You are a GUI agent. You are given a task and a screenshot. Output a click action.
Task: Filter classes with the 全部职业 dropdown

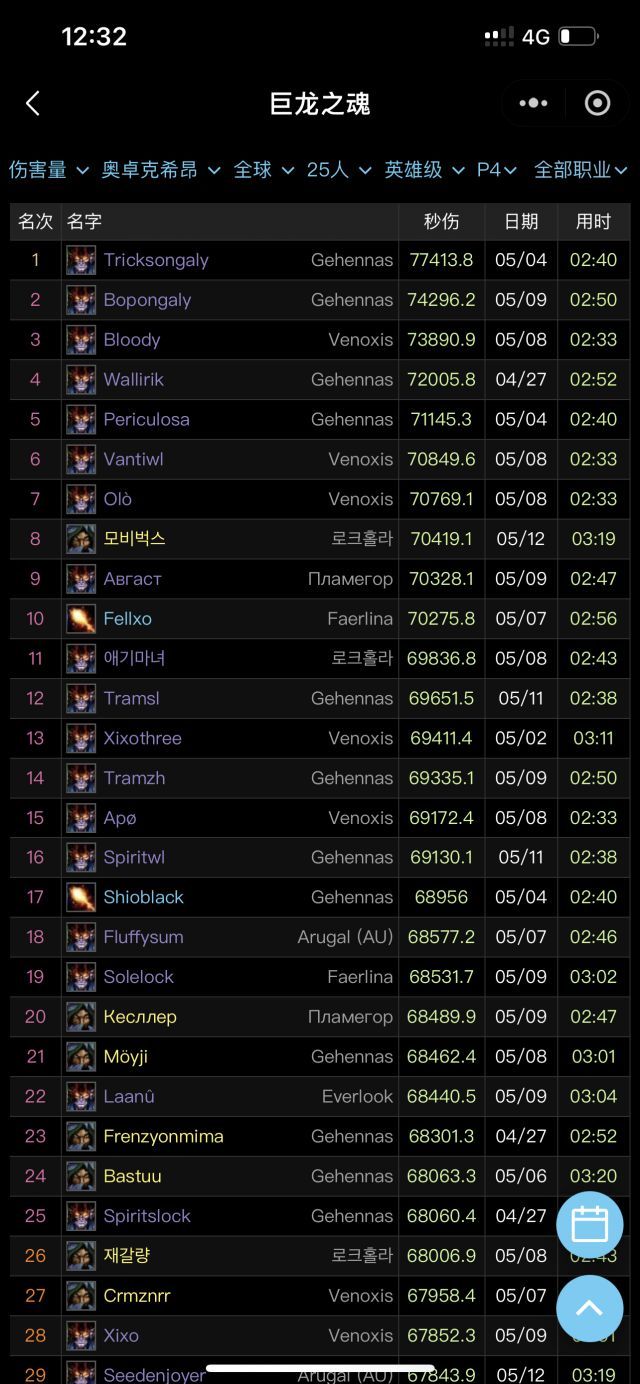click(580, 170)
